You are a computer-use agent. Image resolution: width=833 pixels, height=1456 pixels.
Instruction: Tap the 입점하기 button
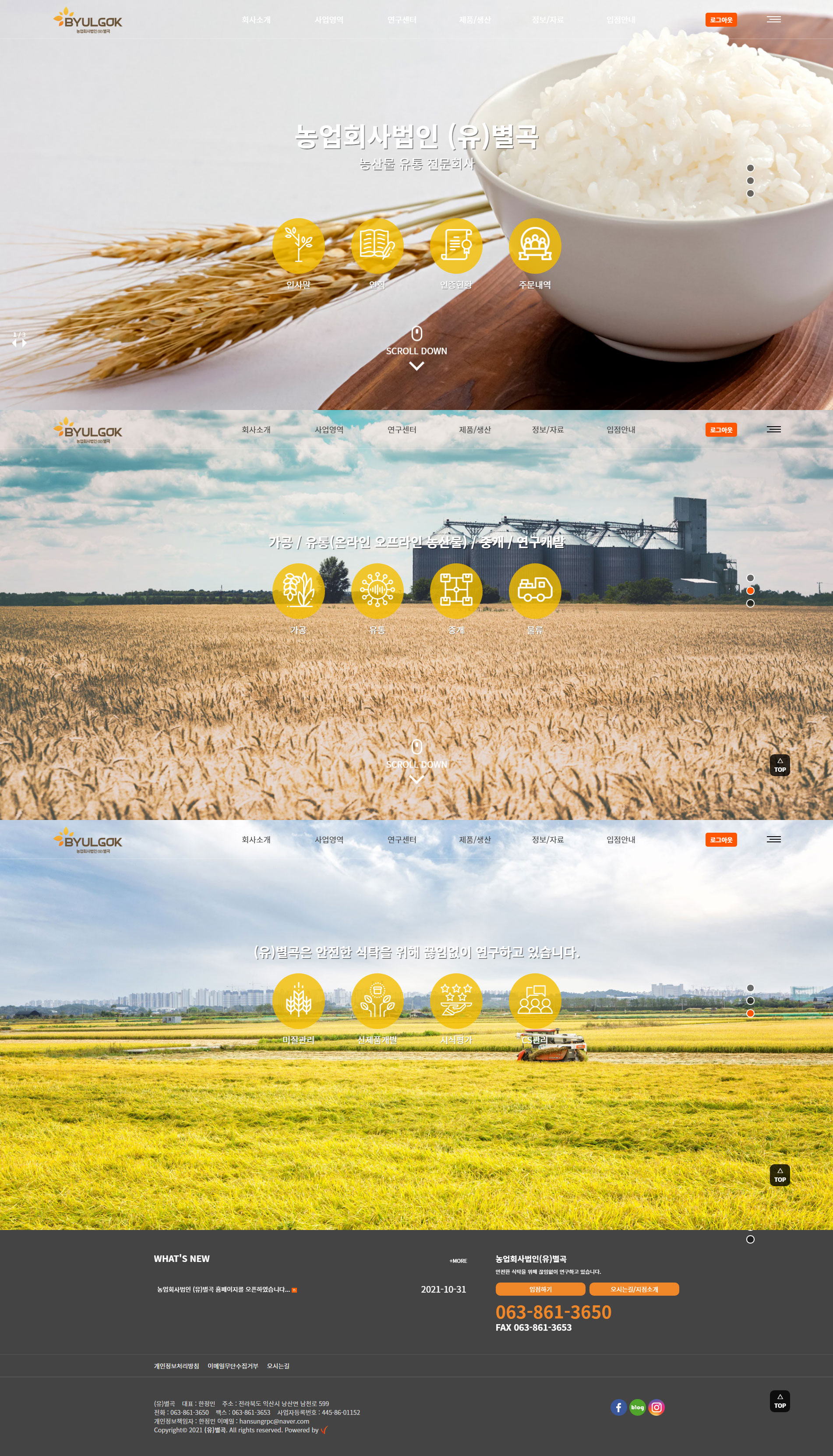[x=540, y=1289]
